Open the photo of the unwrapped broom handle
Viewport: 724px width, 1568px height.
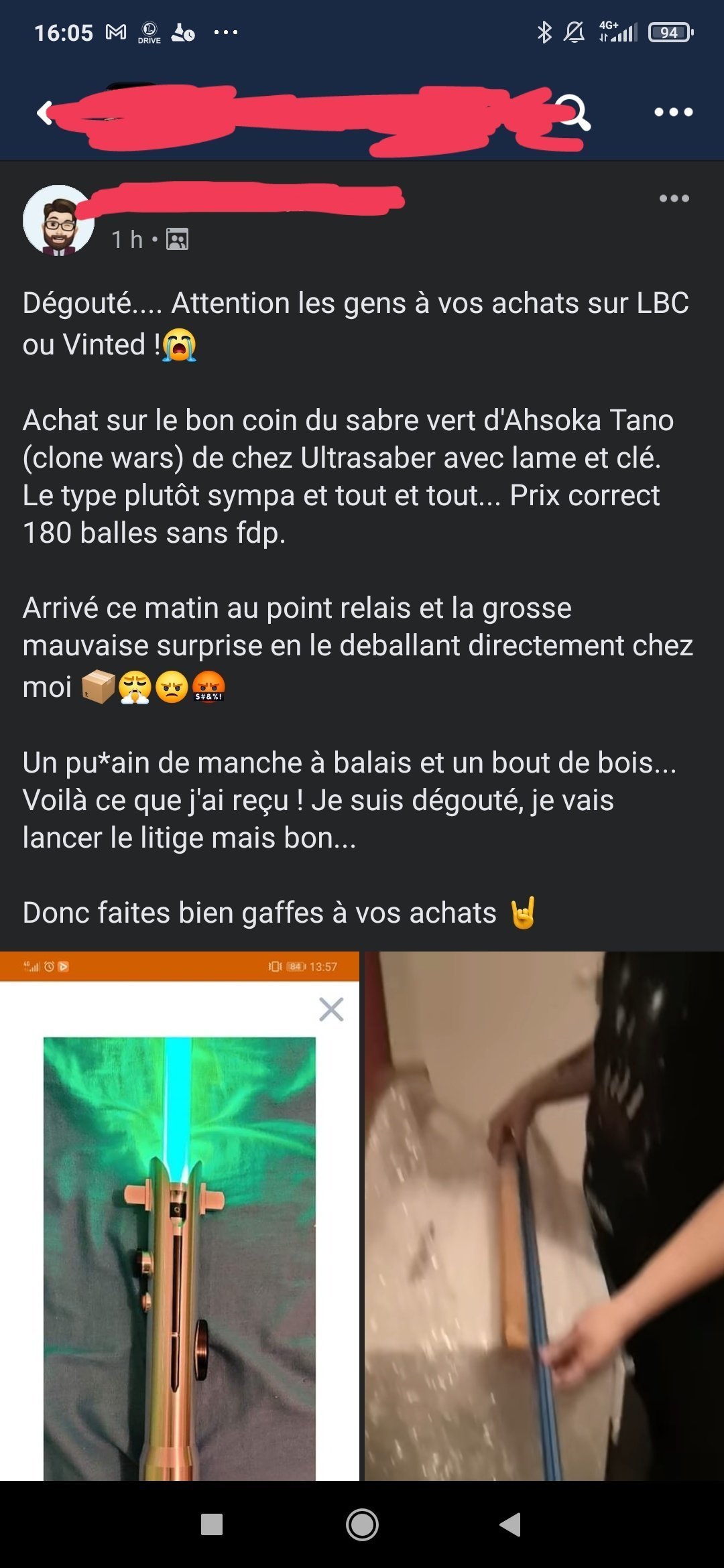pyautogui.click(x=544, y=1216)
